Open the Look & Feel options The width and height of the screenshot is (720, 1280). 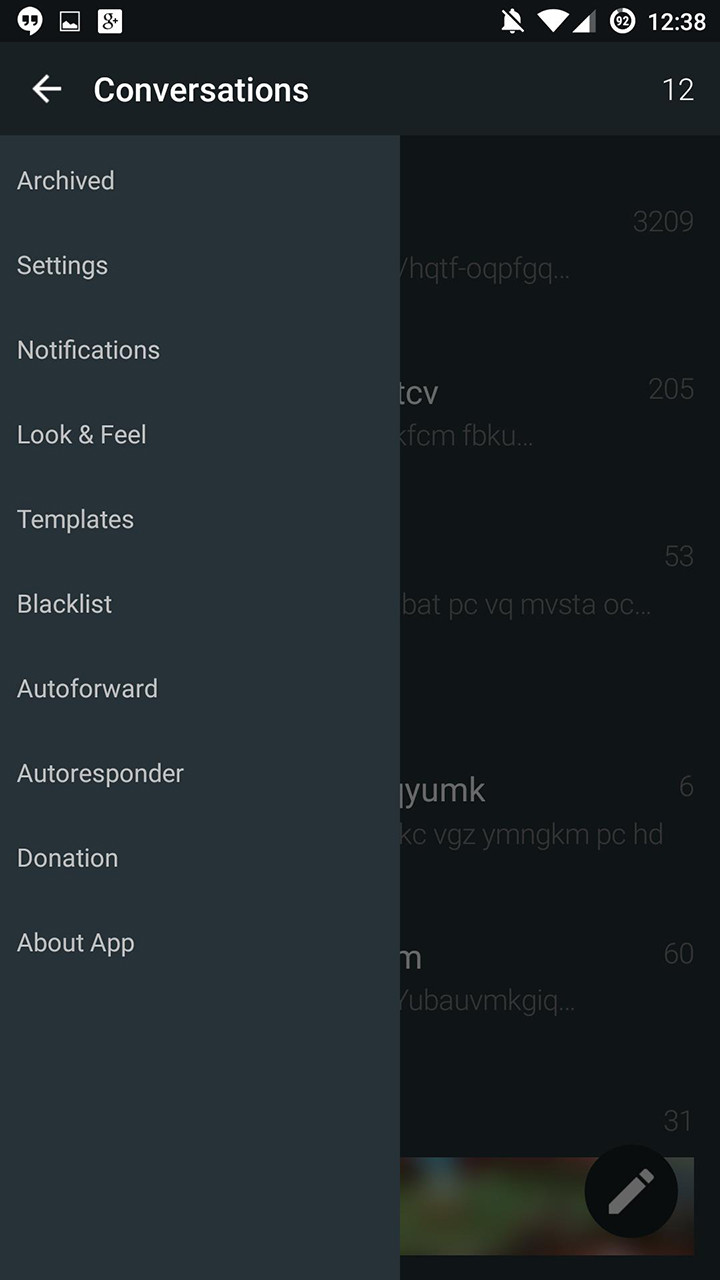81,434
